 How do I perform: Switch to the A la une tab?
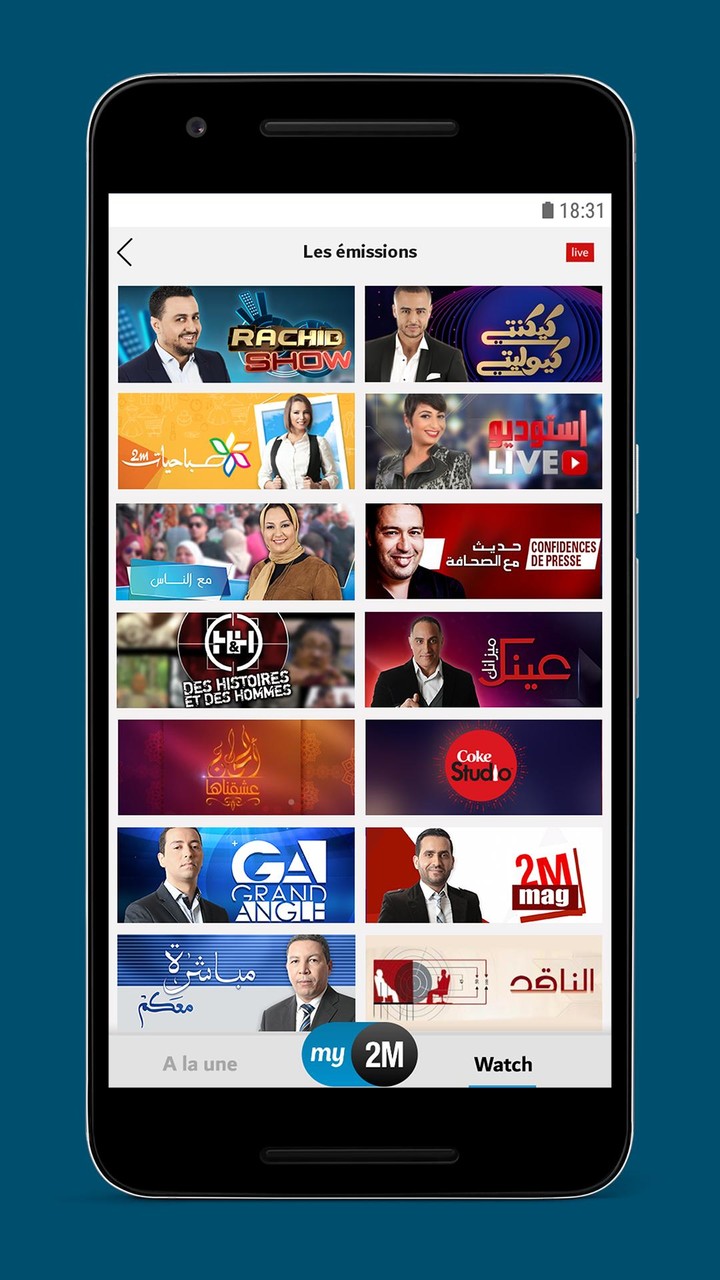(200, 1064)
